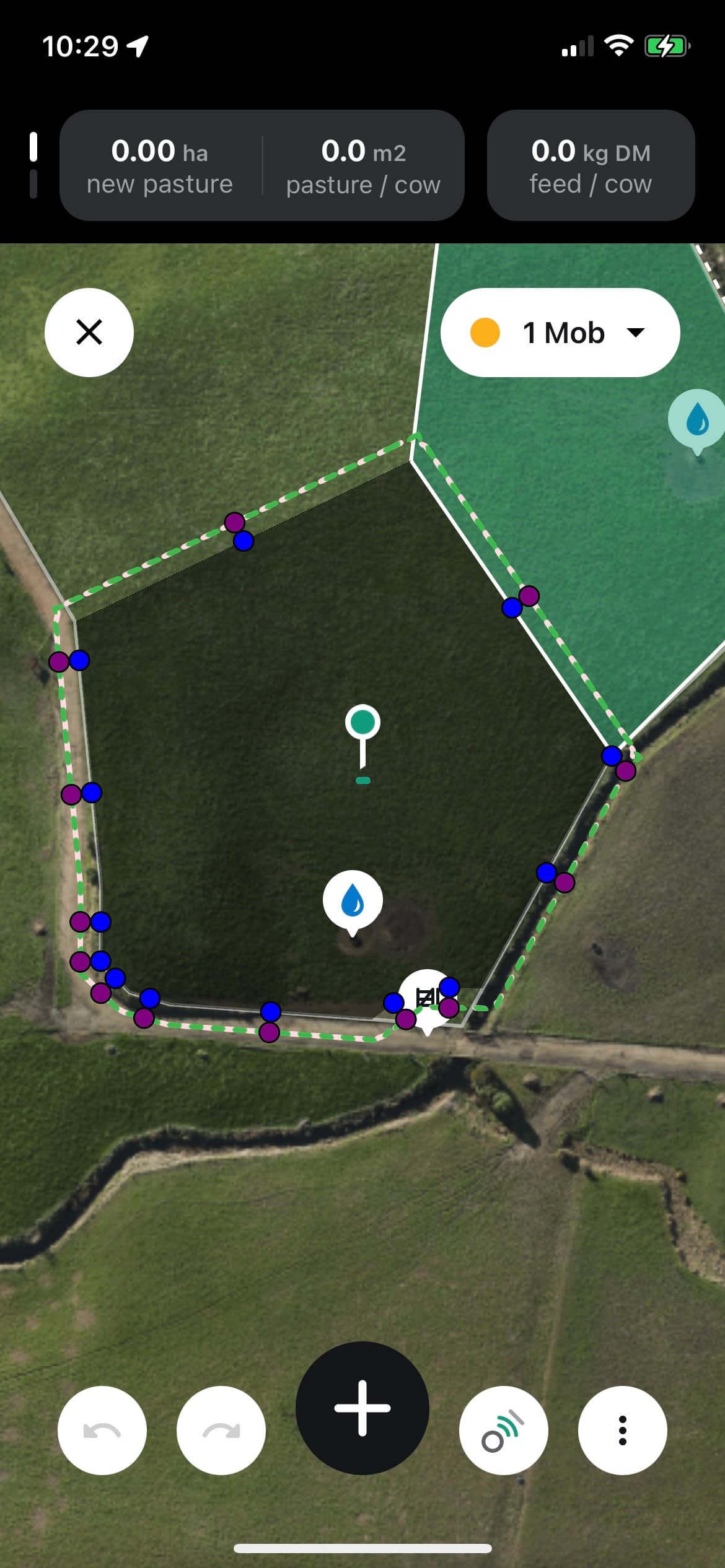Viewport: 725px width, 1568px height.
Task: Open the collar signal tracking button
Action: [x=503, y=1430]
